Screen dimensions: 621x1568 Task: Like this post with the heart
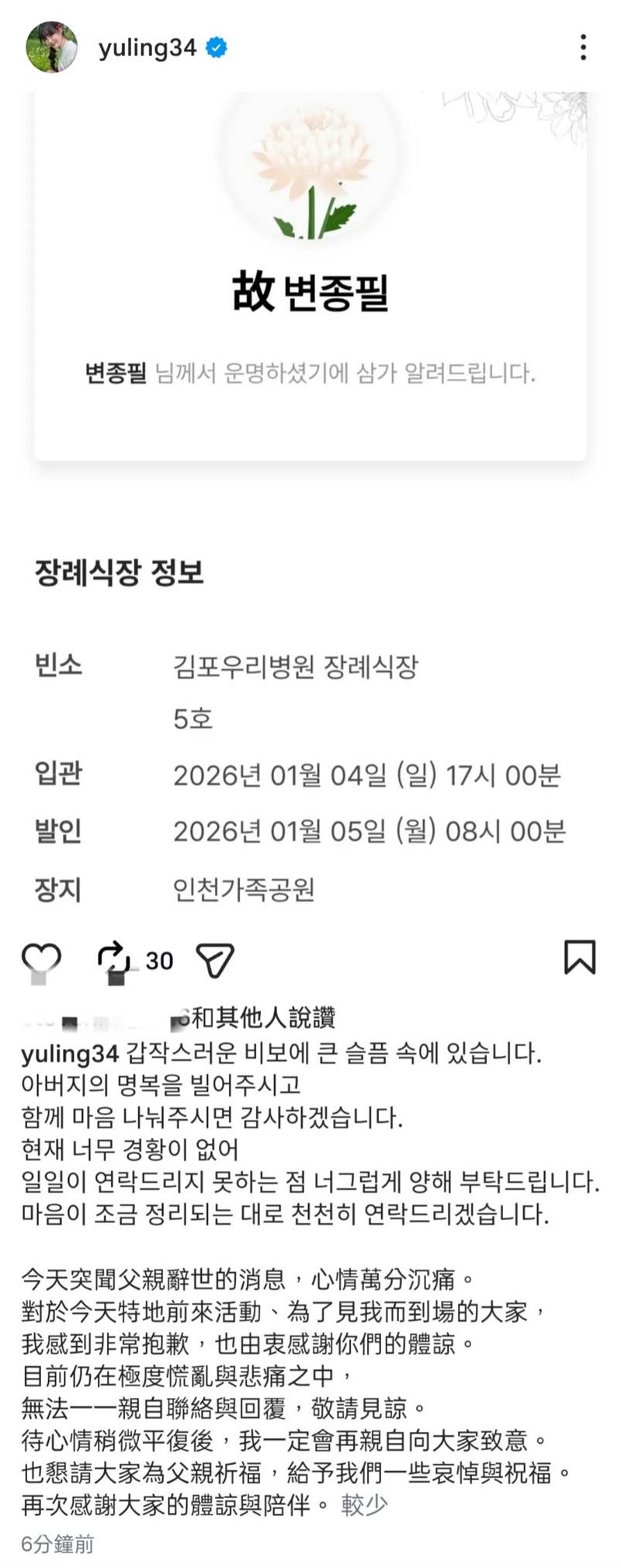(41, 959)
